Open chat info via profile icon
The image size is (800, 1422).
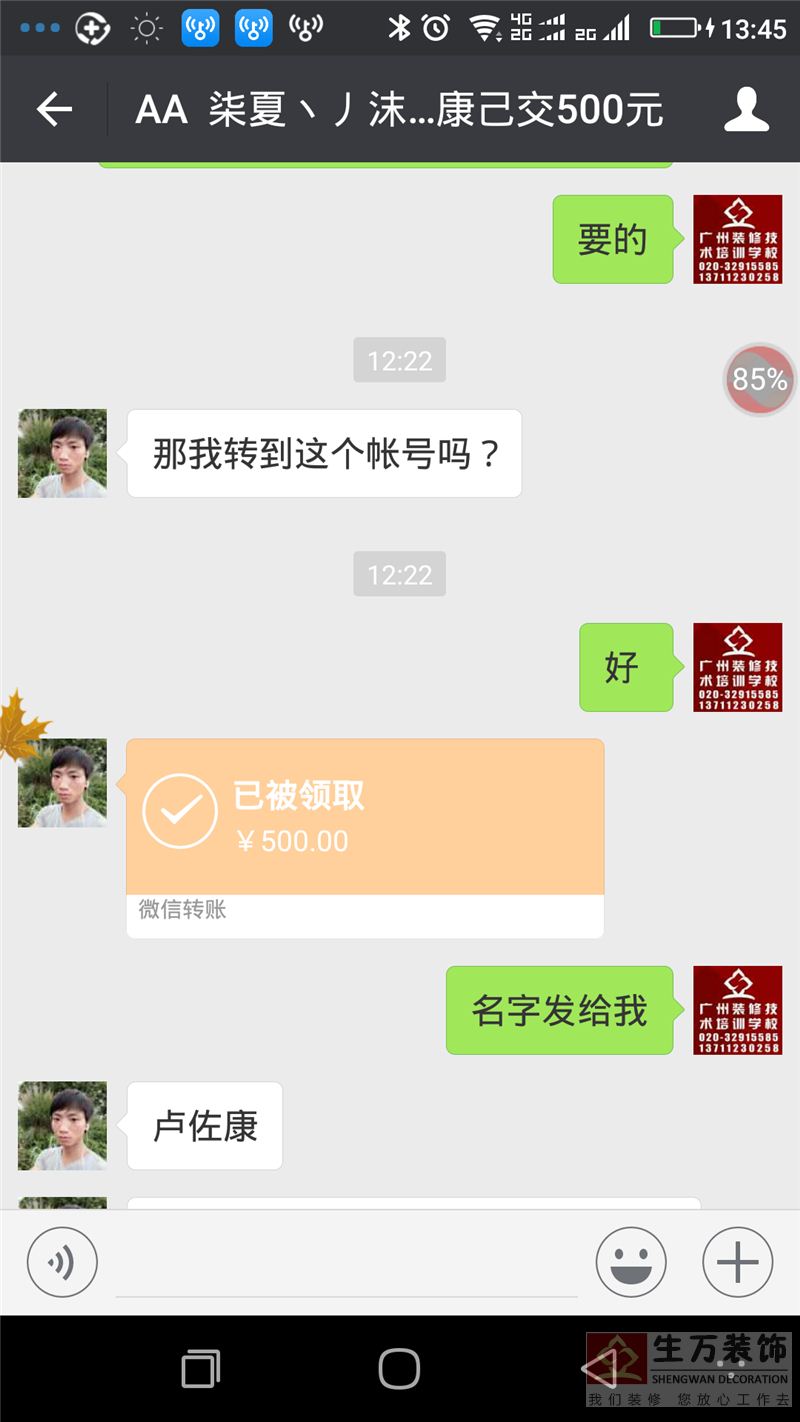pyautogui.click(x=746, y=109)
